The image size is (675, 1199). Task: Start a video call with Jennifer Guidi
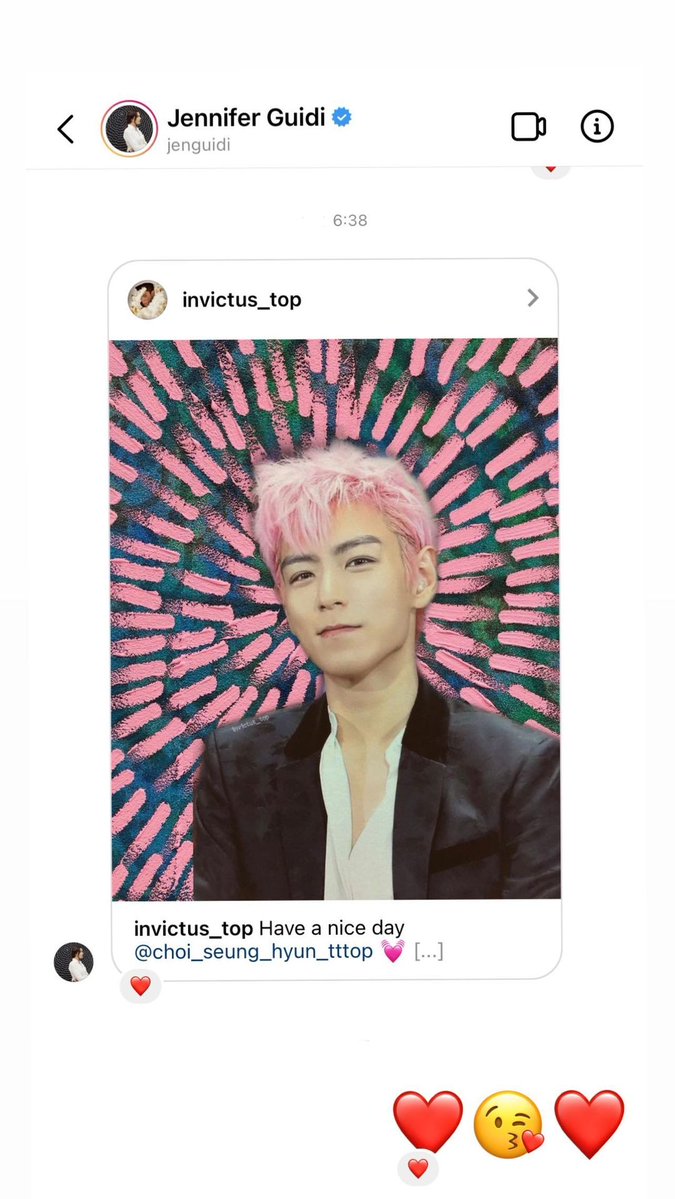(528, 127)
